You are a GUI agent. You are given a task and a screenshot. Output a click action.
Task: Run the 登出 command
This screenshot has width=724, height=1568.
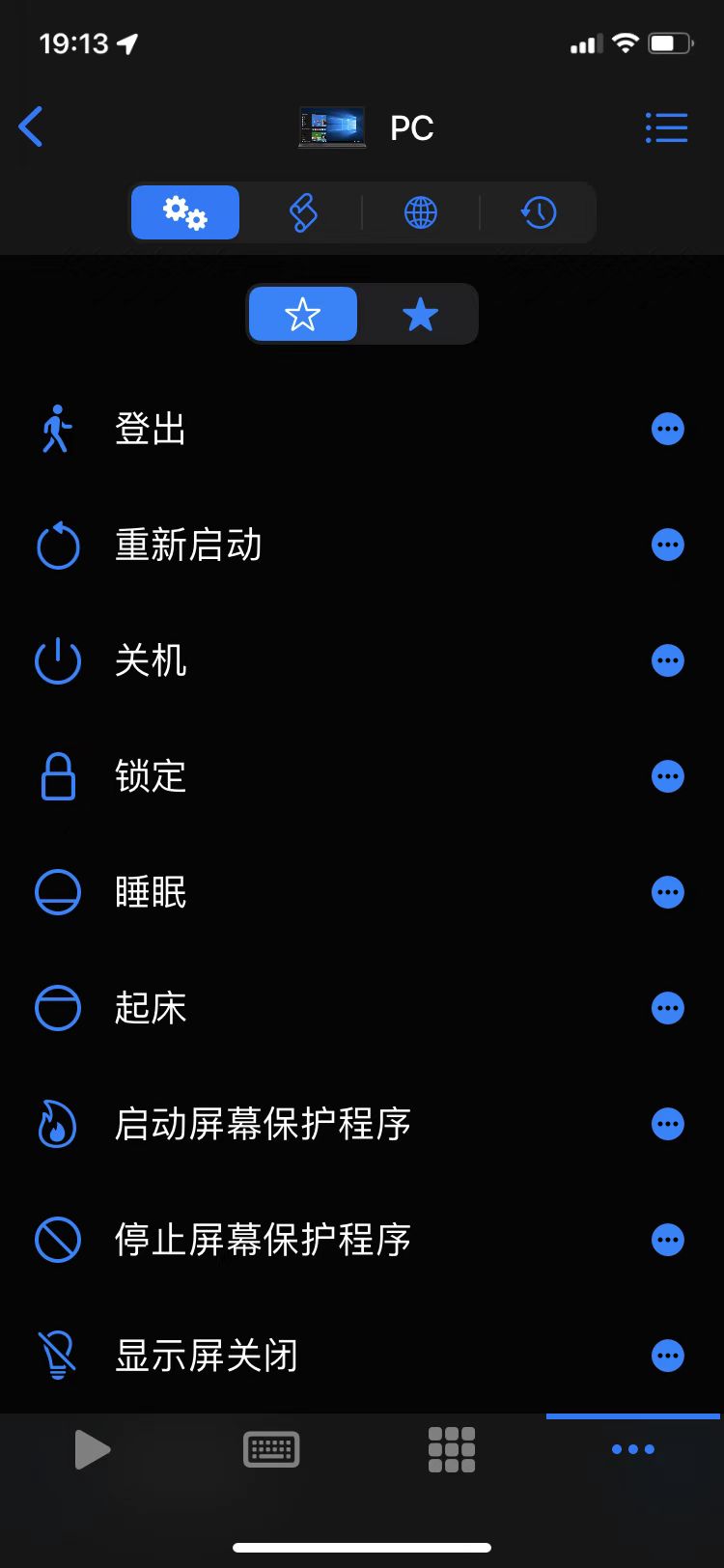click(x=151, y=429)
